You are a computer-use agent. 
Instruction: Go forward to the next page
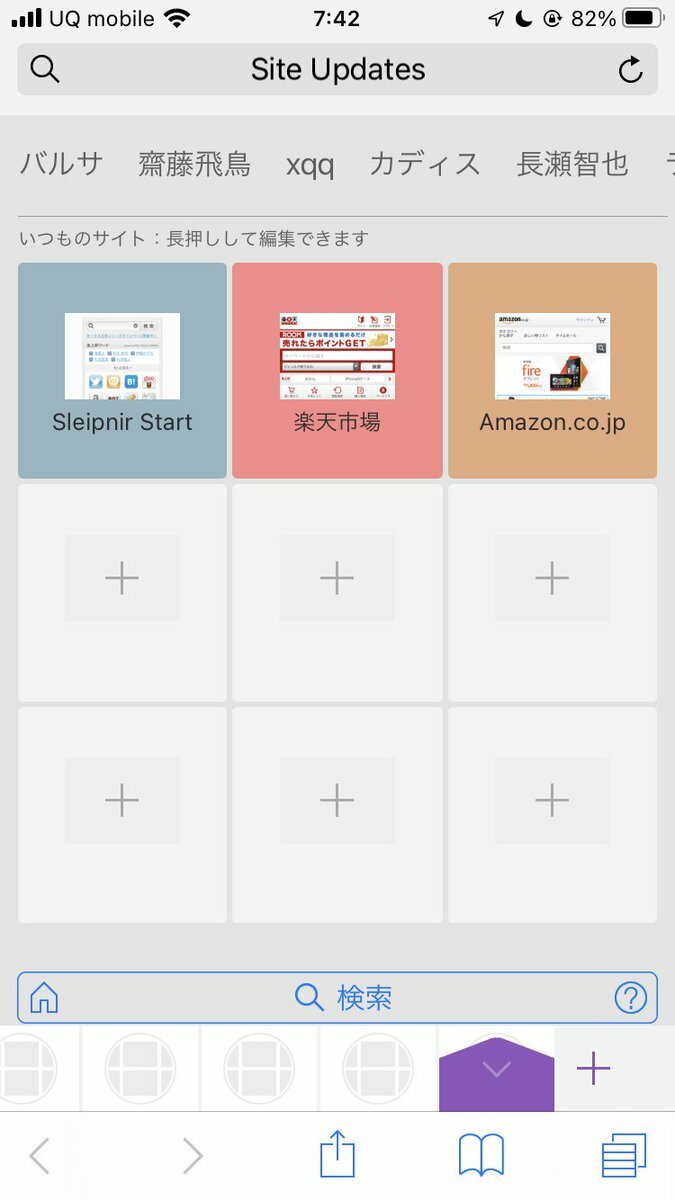coord(192,1156)
